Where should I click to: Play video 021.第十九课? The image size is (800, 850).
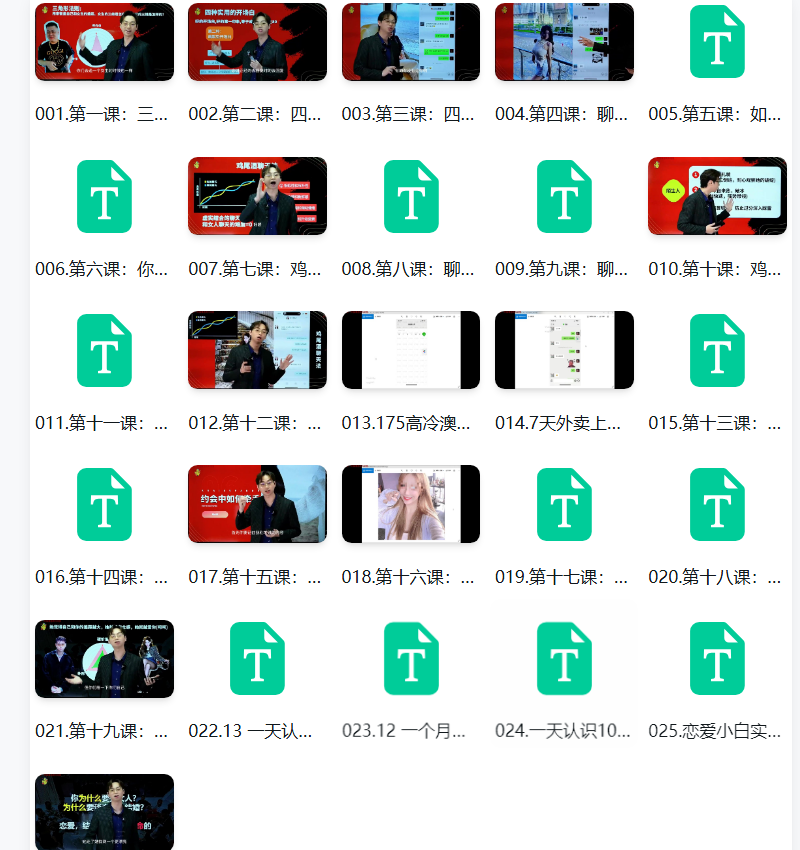104,658
